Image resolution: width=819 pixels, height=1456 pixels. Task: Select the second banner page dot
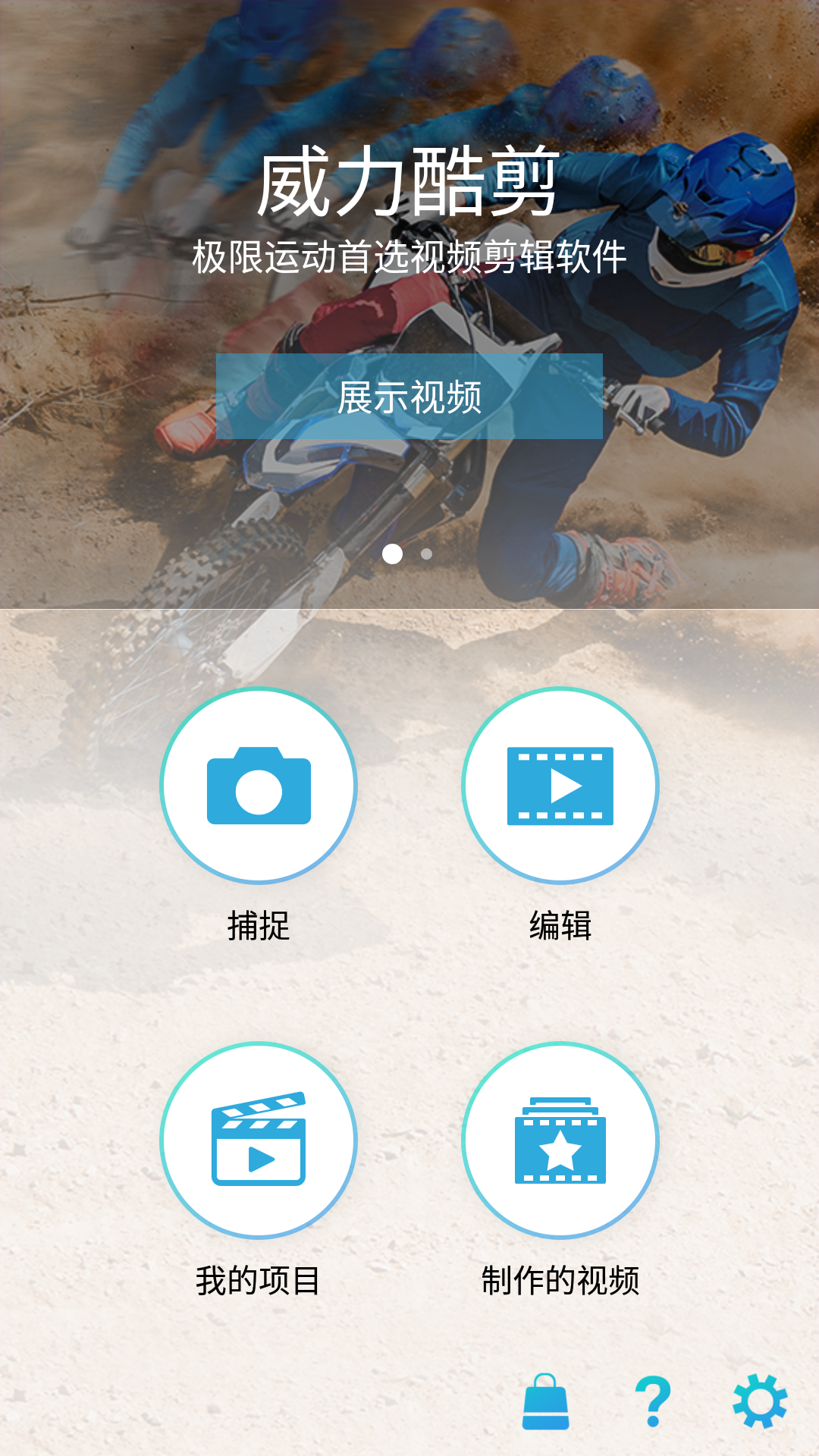click(427, 554)
